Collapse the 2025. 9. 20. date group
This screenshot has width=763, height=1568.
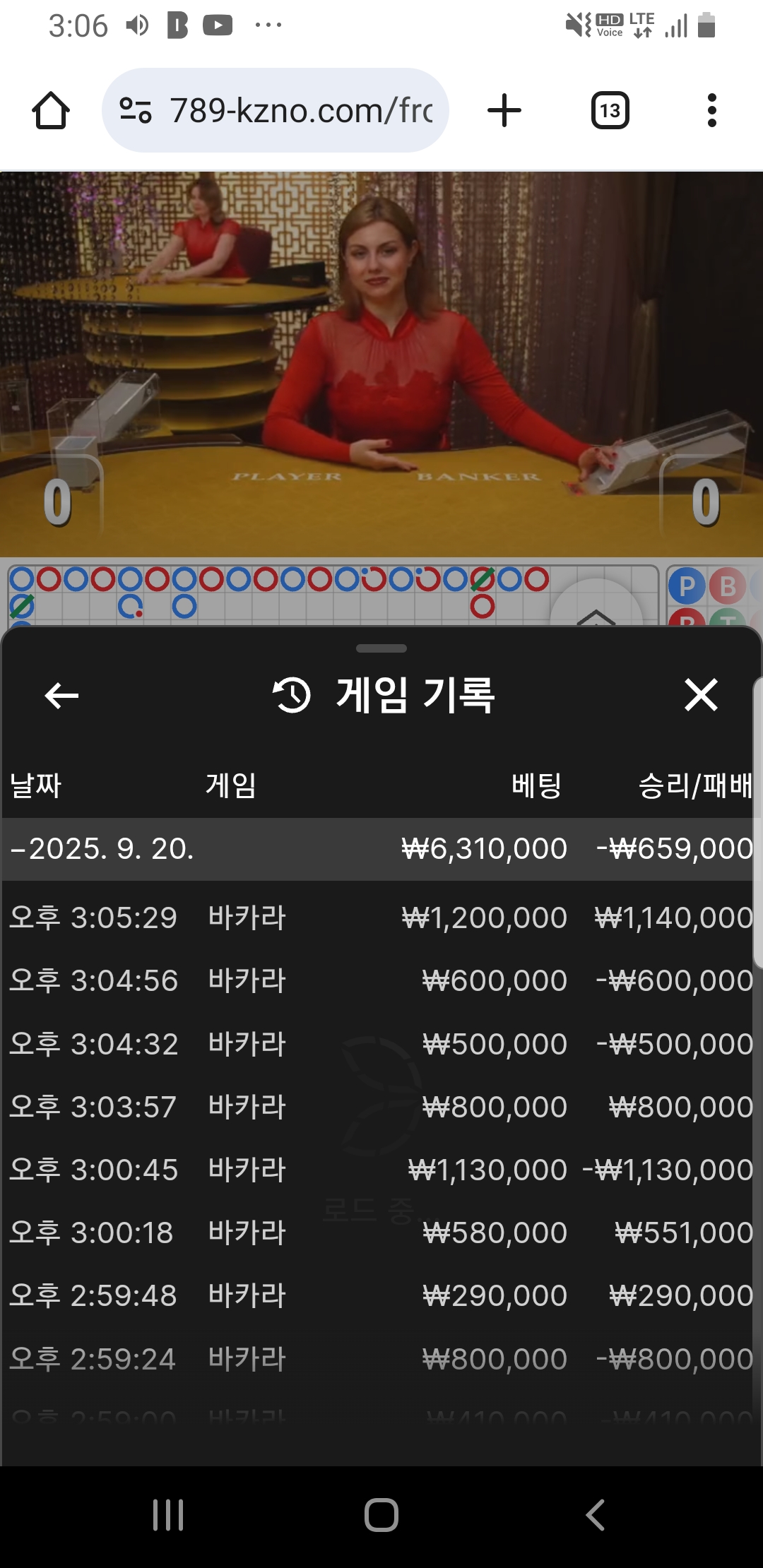click(102, 849)
